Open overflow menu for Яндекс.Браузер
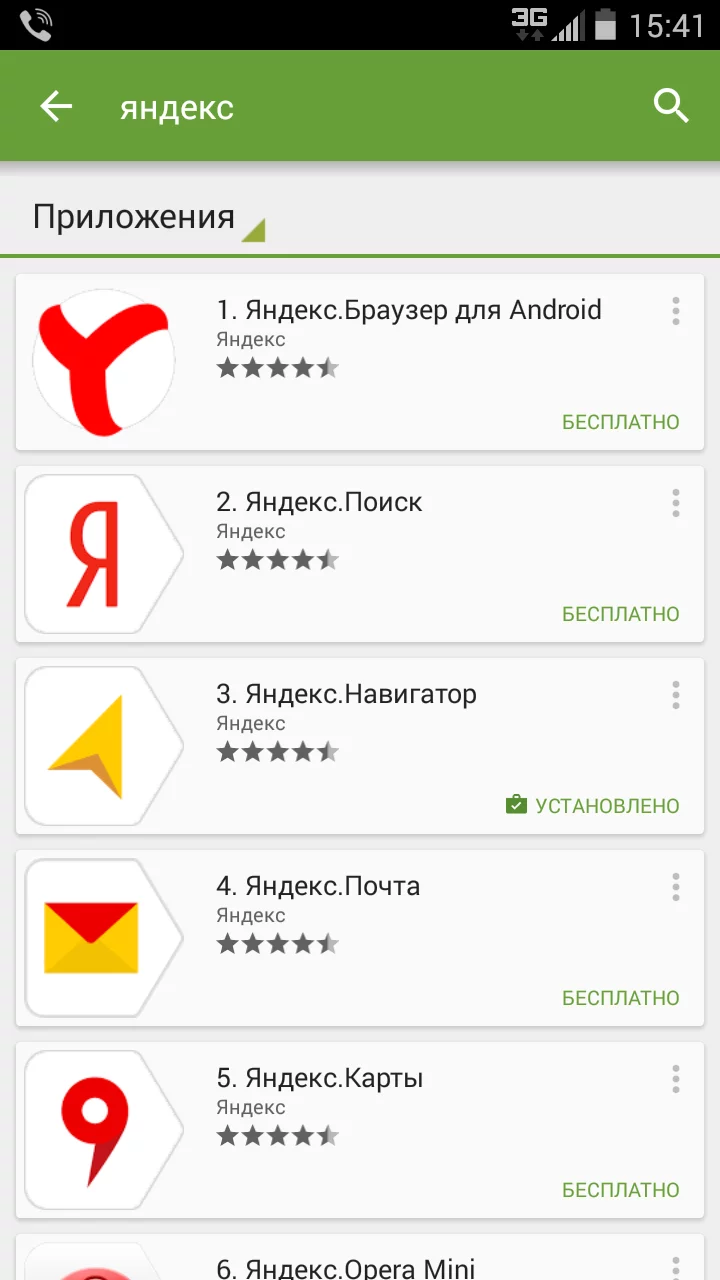This screenshot has width=720, height=1280. pyautogui.click(x=676, y=311)
